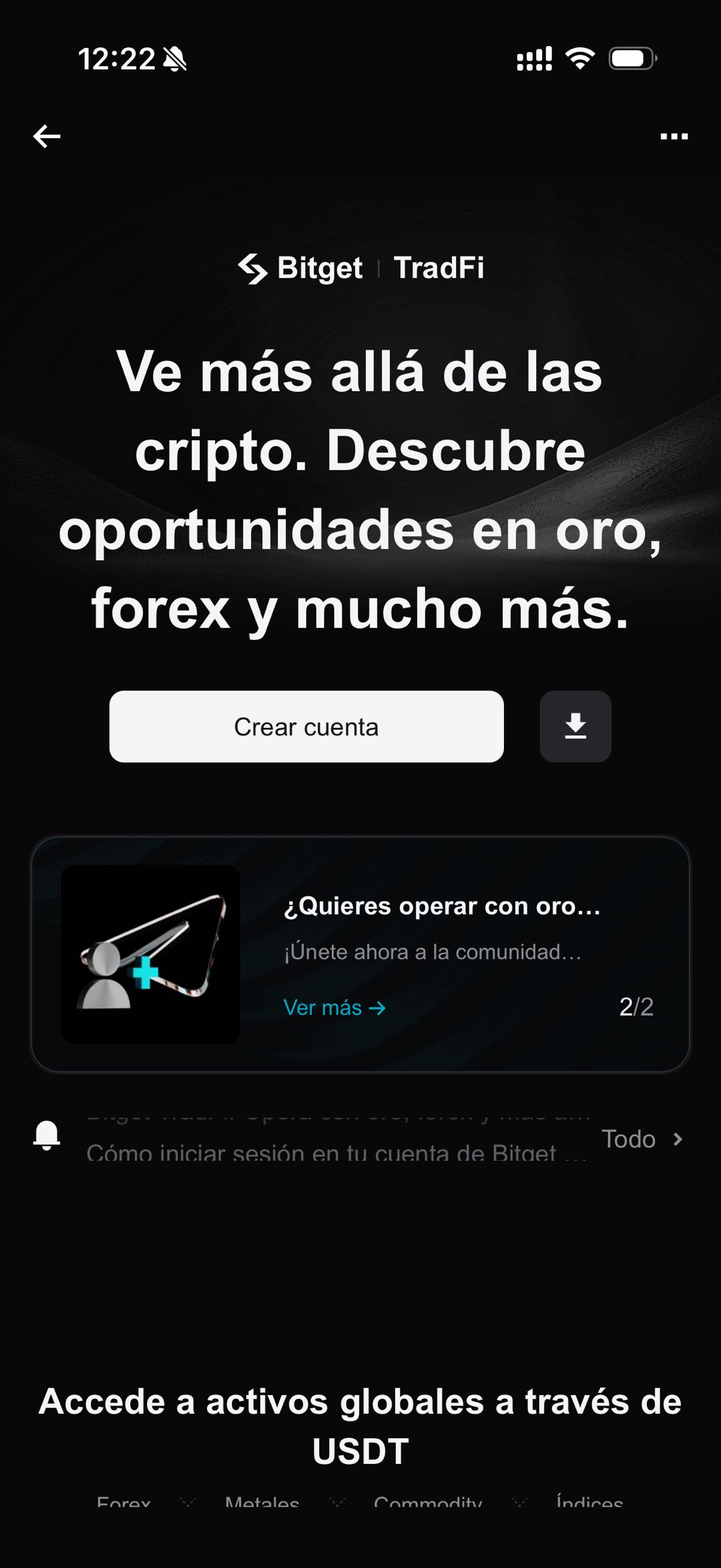
Task: Tap the battery indicator in status bar
Action: point(632,59)
